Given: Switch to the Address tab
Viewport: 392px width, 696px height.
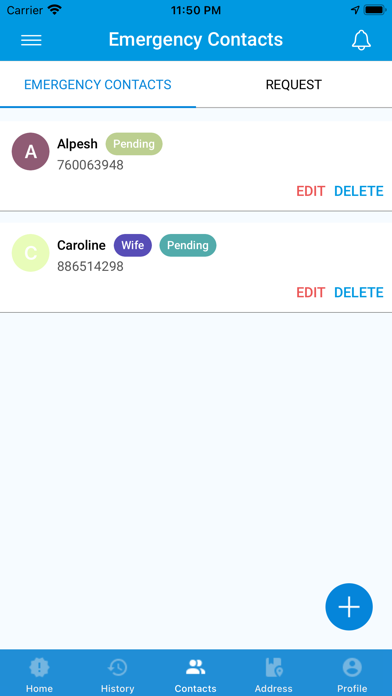Looking at the screenshot, I should [x=273, y=675].
